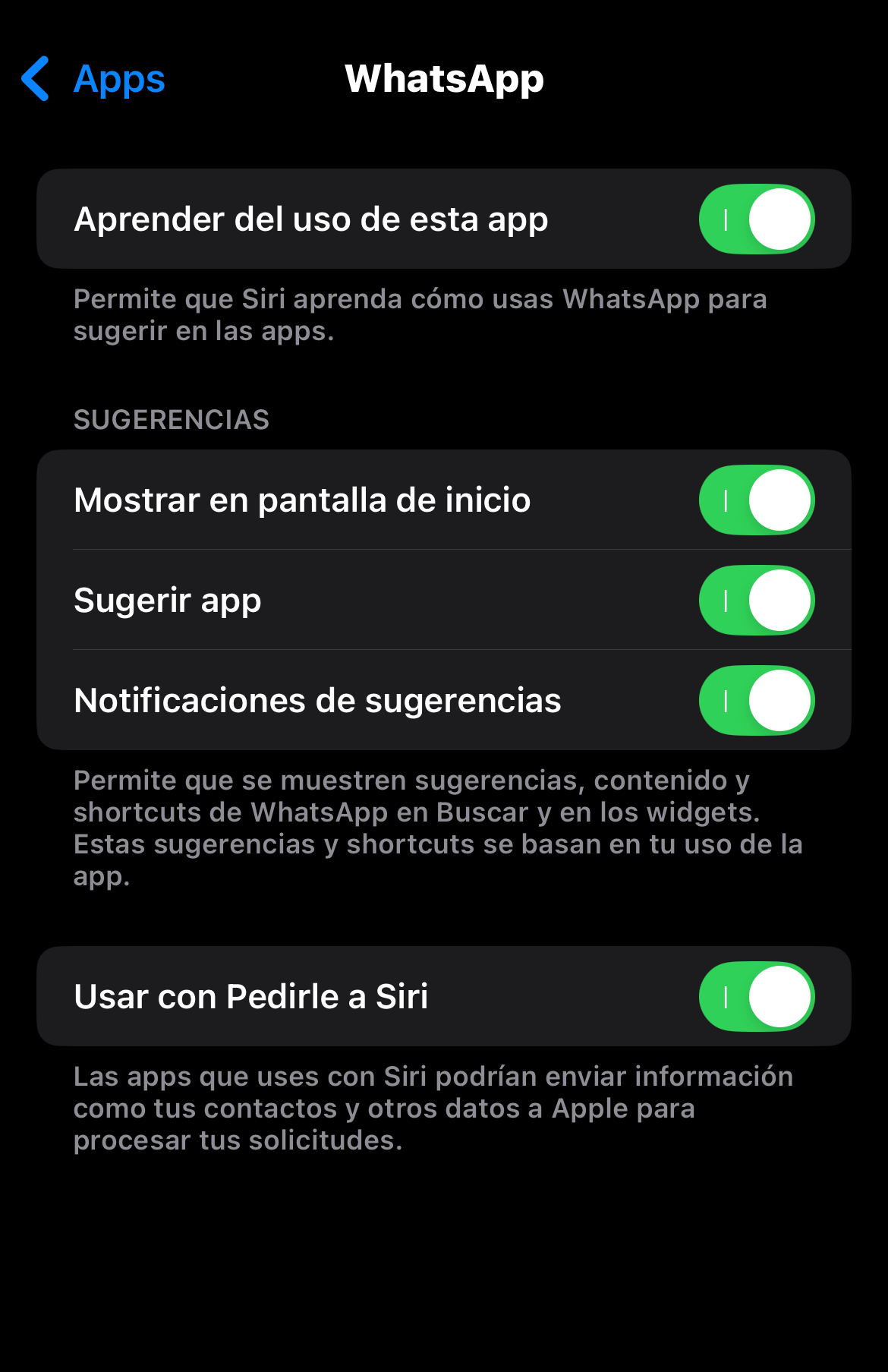Toggle the Sugerir app switch
This screenshot has height=1372, width=888.
click(x=757, y=600)
